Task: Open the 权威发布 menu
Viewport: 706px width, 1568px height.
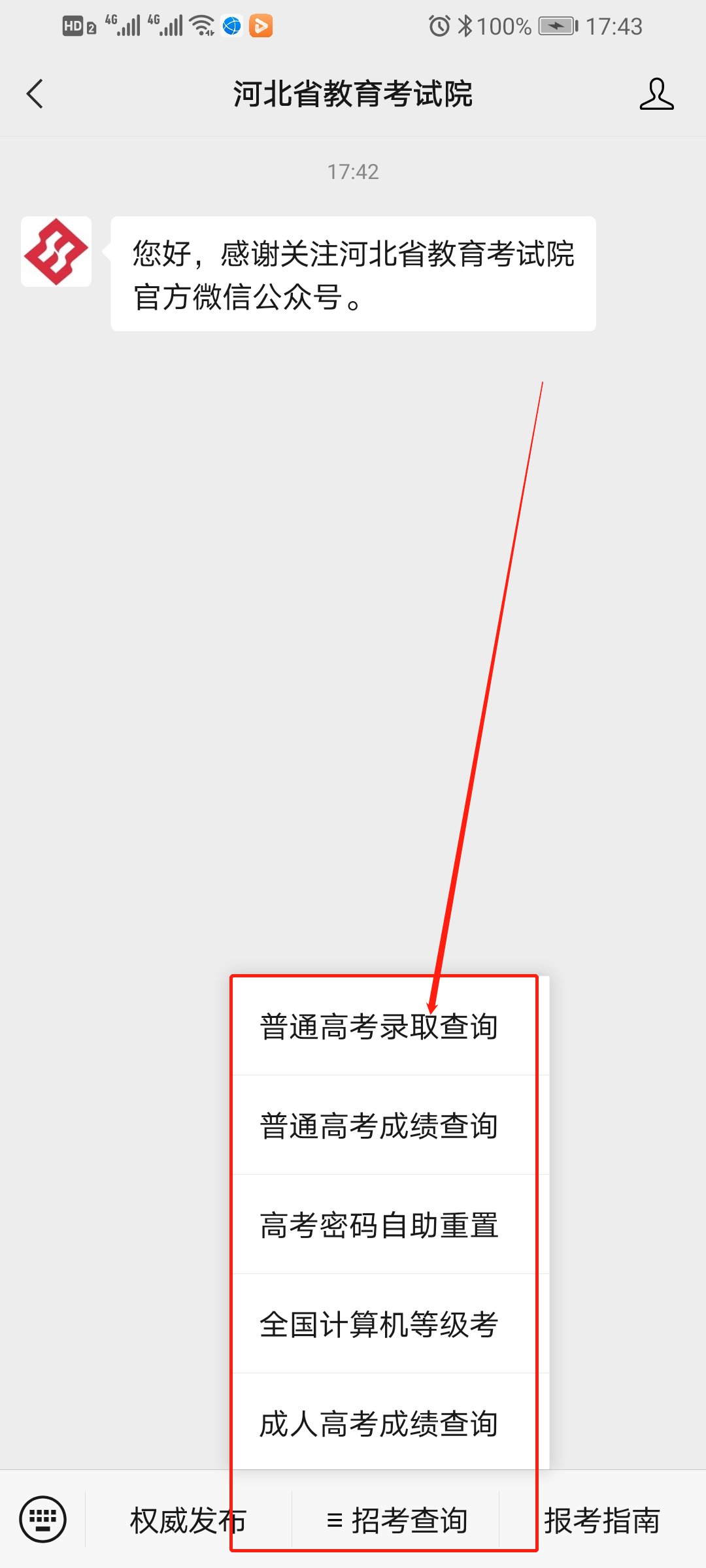Action: pos(188,1520)
